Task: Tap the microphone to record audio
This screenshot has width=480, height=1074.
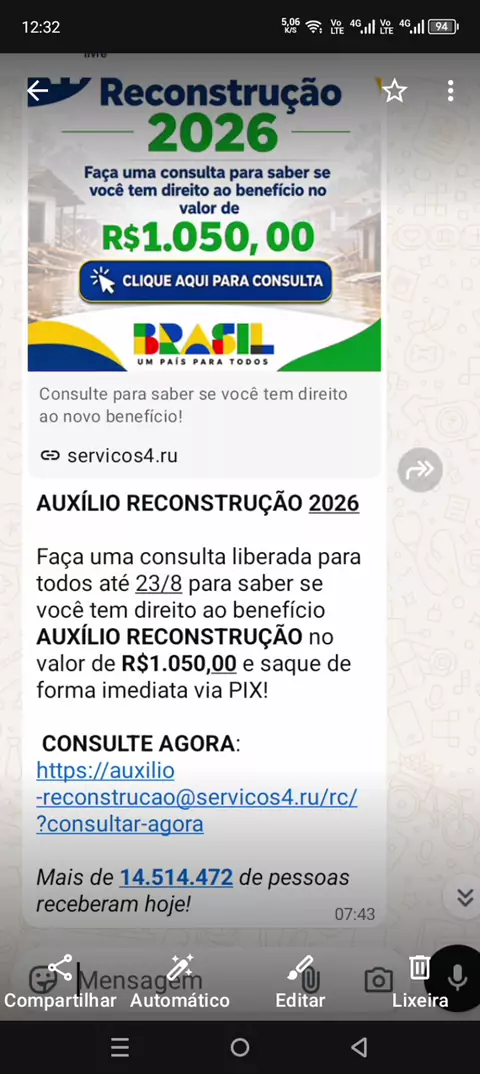Action: [x=457, y=979]
